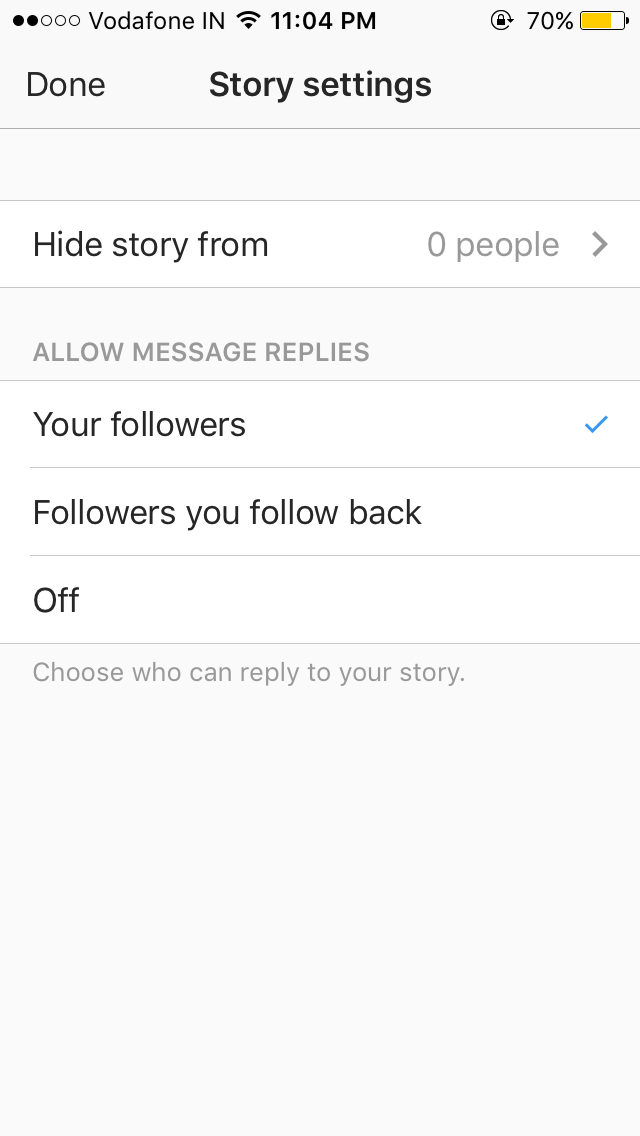This screenshot has height=1136, width=640.
Task: Choose Followers you follow back option
Action: tap(320, 512)
